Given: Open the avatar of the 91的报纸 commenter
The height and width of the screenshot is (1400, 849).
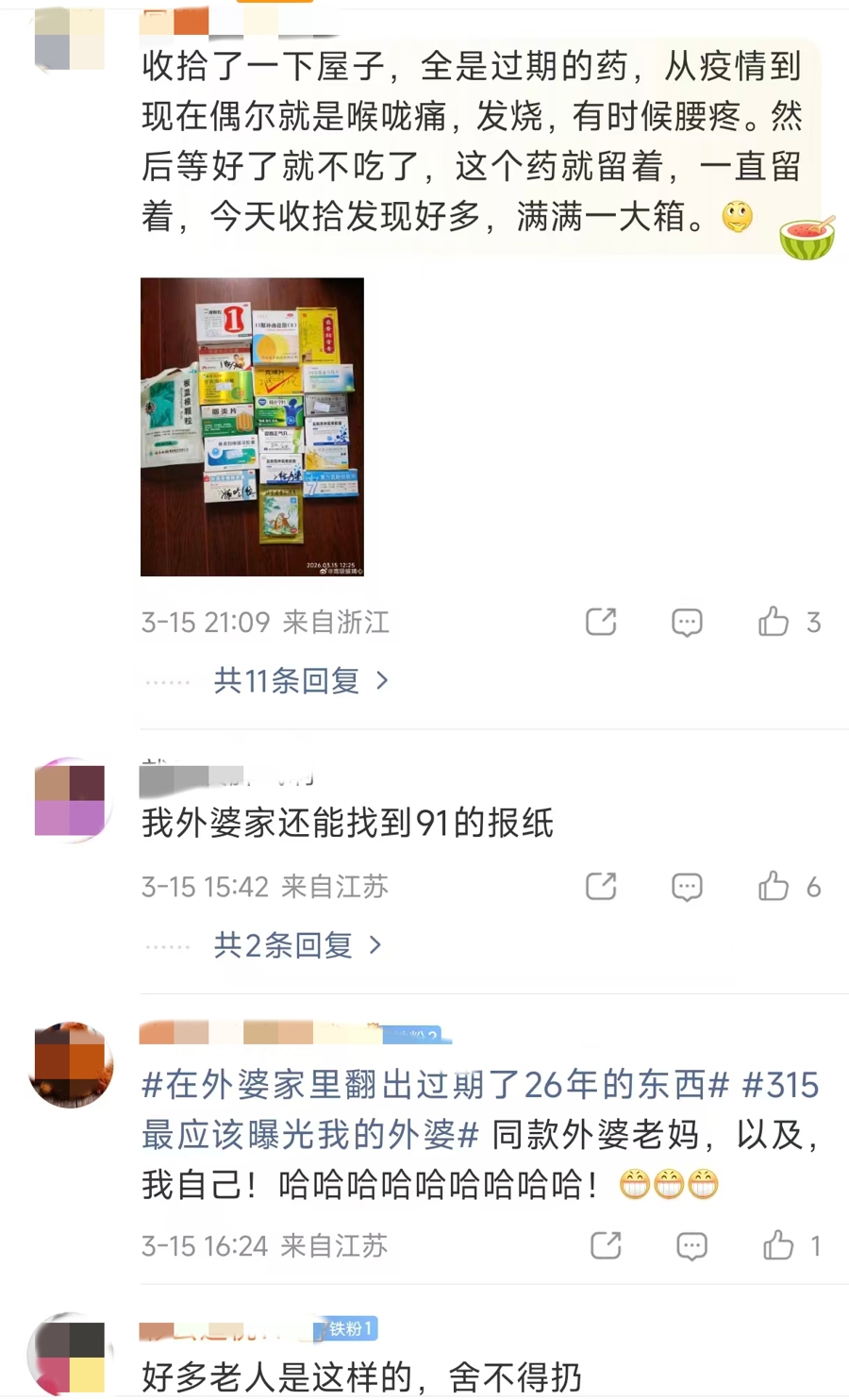Looking at the screenshot, I should pyautogui.click(x=70, y=800).
